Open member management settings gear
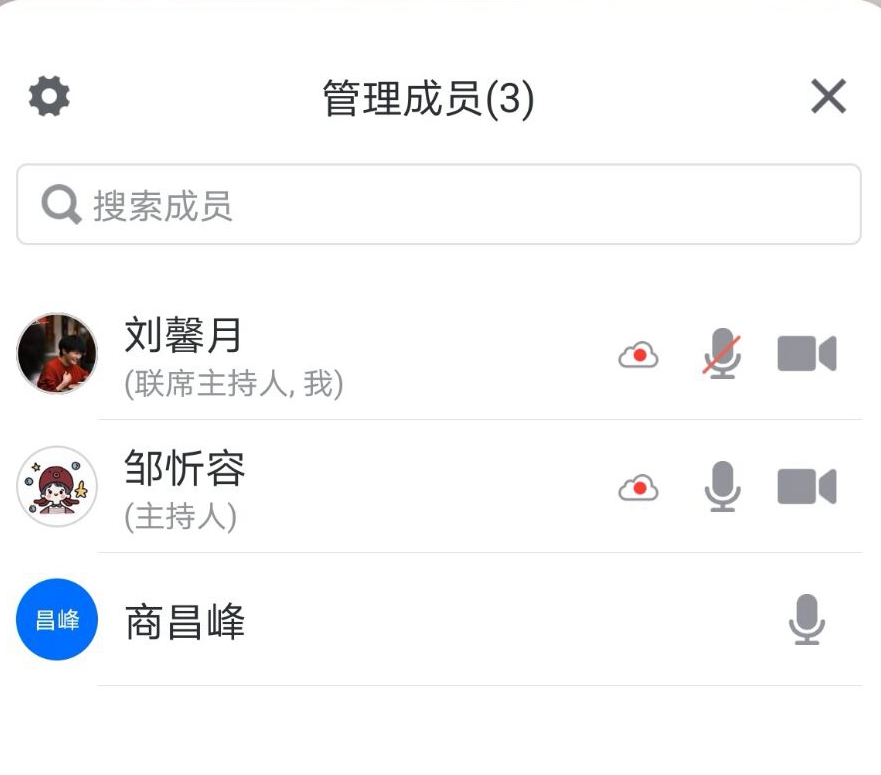Screen dimensions: 881x775 [x=49, y=97]
